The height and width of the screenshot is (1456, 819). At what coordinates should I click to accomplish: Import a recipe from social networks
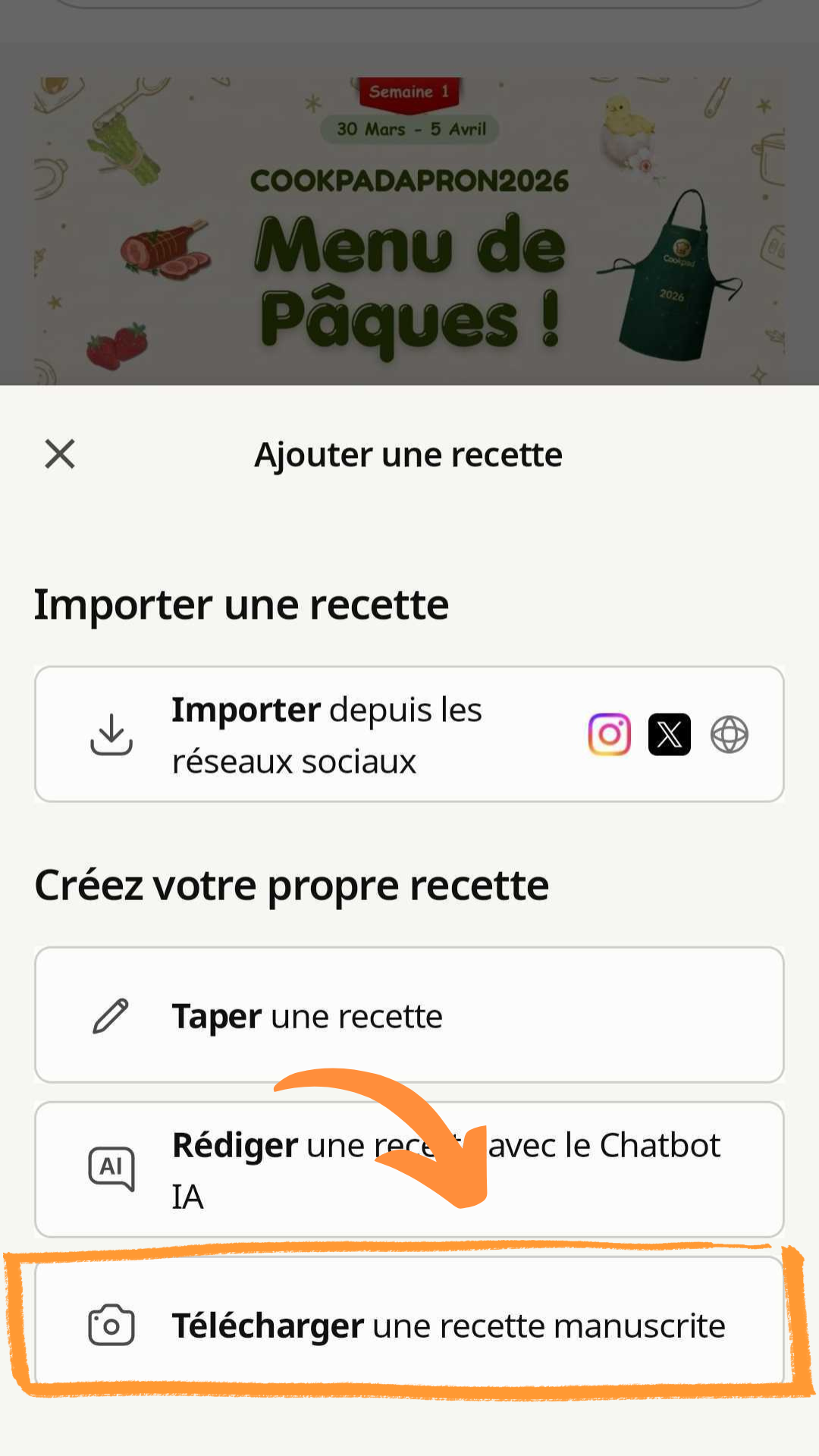(x=409, y=734)
